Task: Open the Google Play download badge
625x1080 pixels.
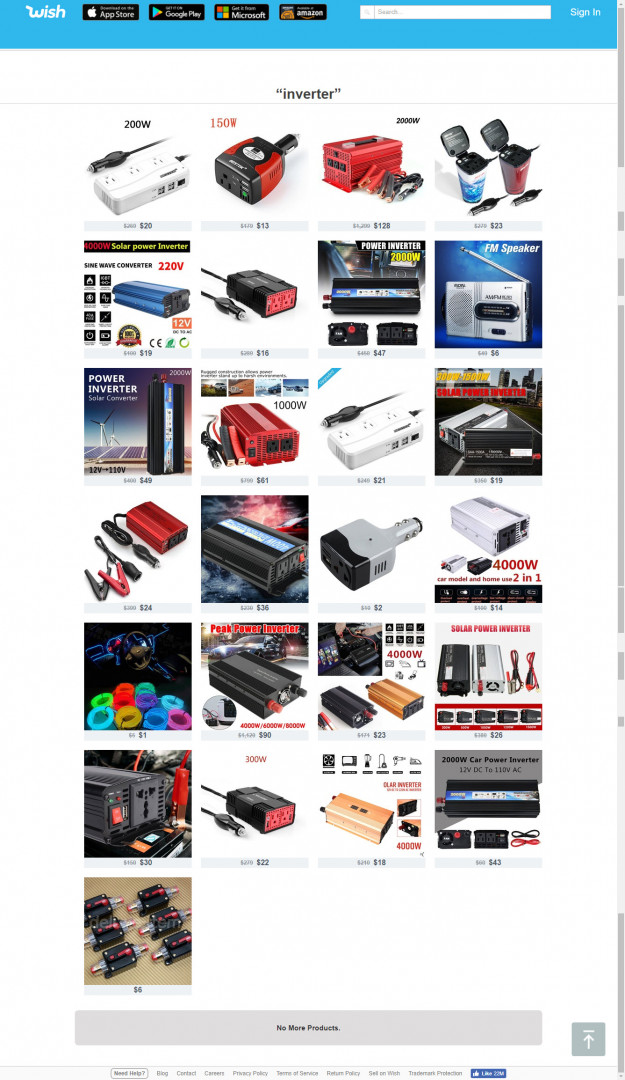Action: point(177,12)
